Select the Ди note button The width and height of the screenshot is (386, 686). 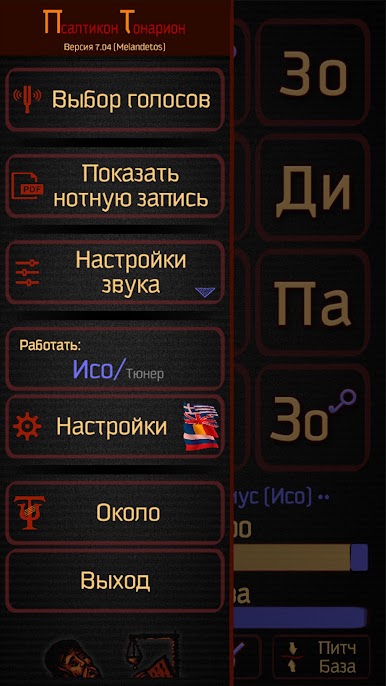313,188
